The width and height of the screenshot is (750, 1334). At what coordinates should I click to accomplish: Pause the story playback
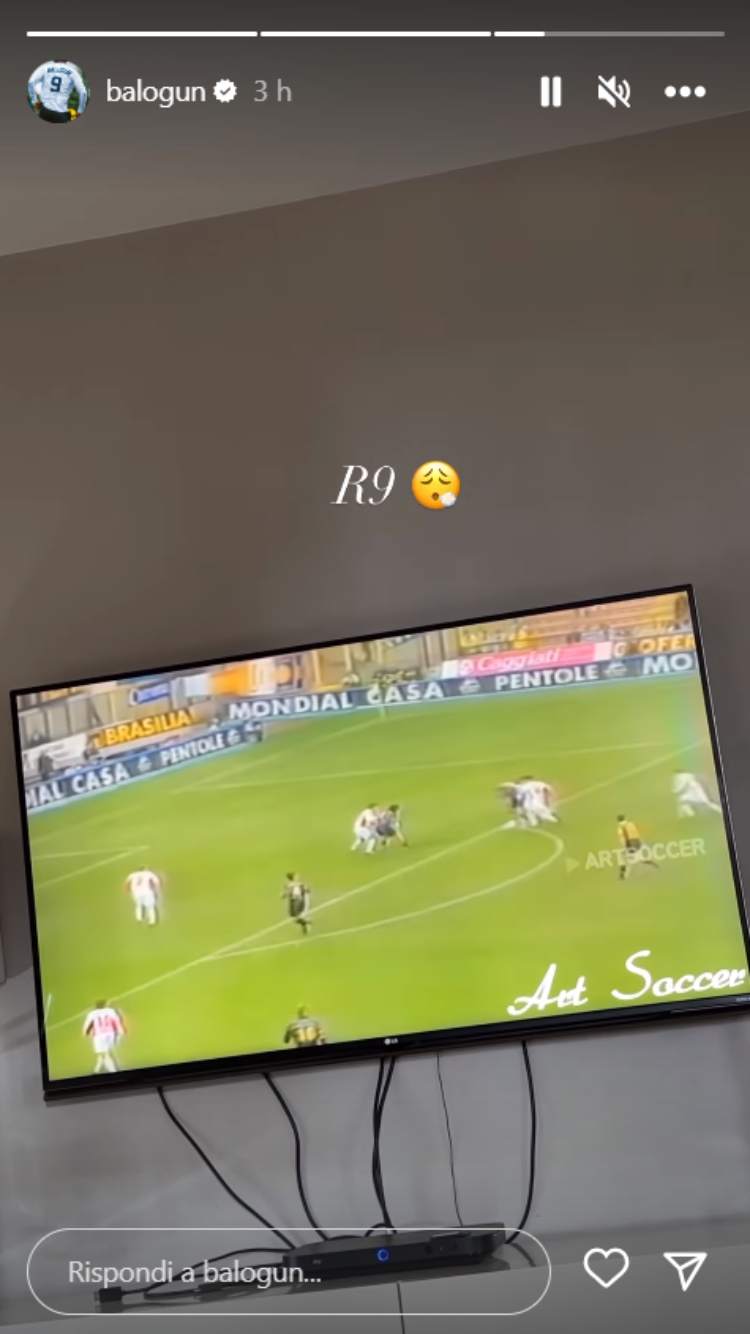pyautogui.click(x=550, y=92)
